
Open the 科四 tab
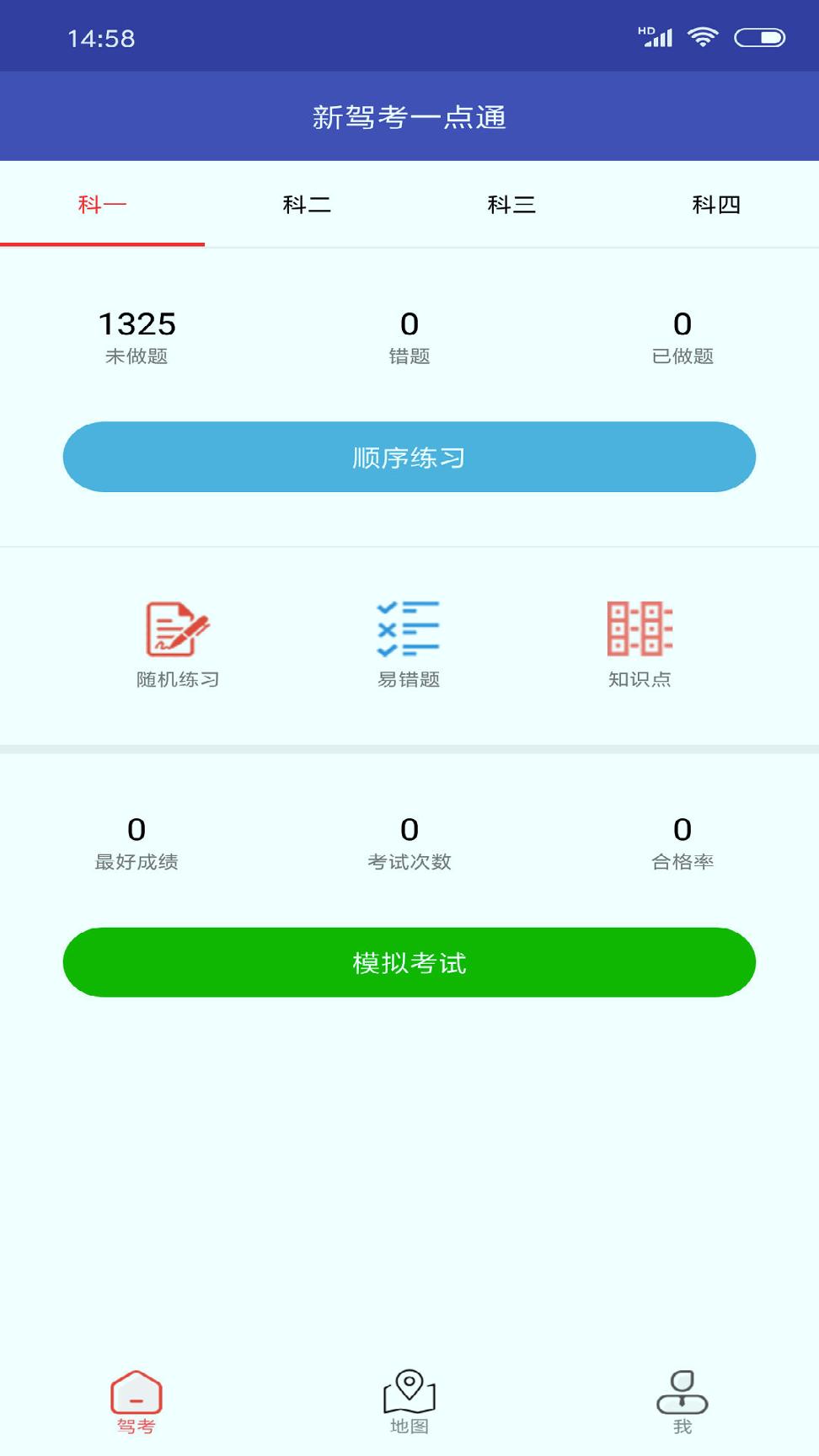pos(716,204)
